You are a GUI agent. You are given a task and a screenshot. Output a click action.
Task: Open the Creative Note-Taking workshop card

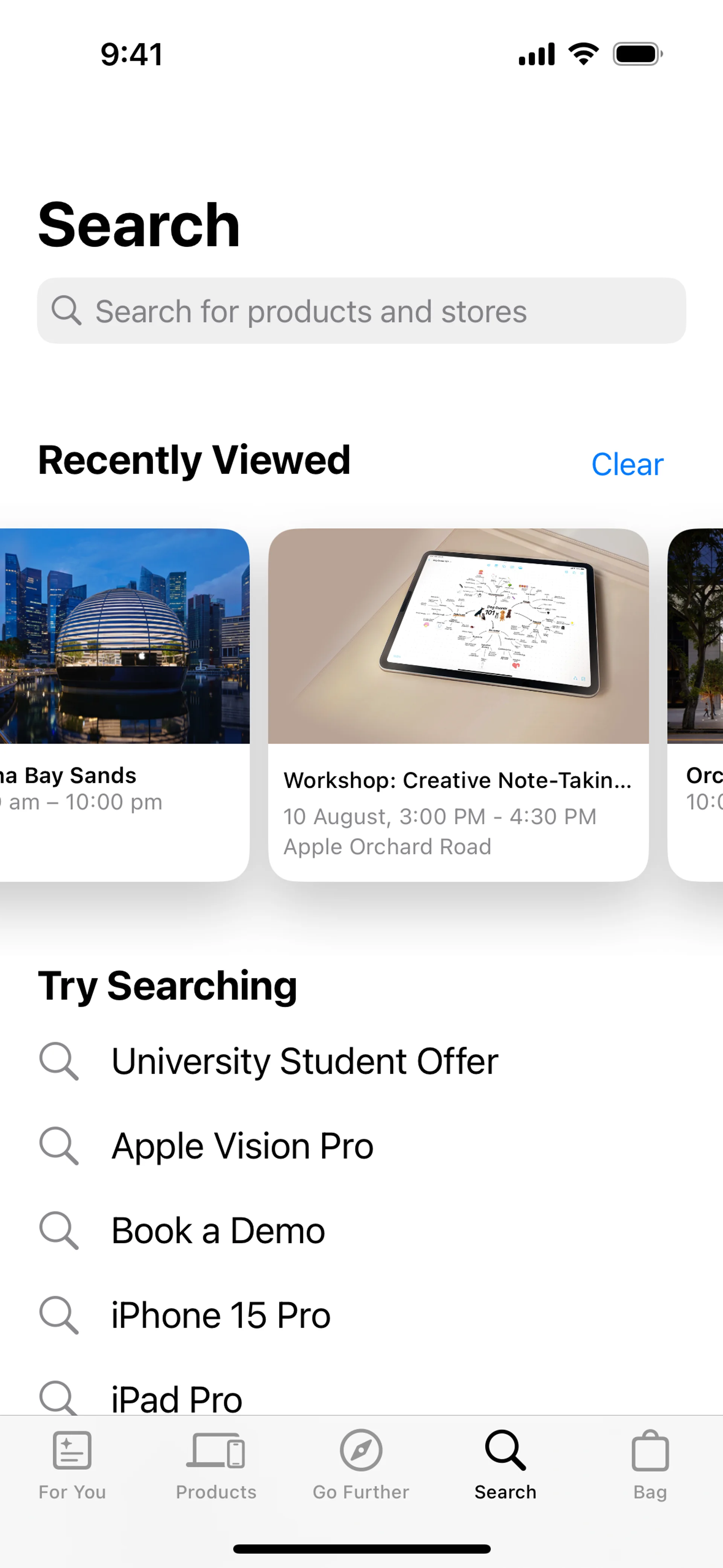(458, 704)
